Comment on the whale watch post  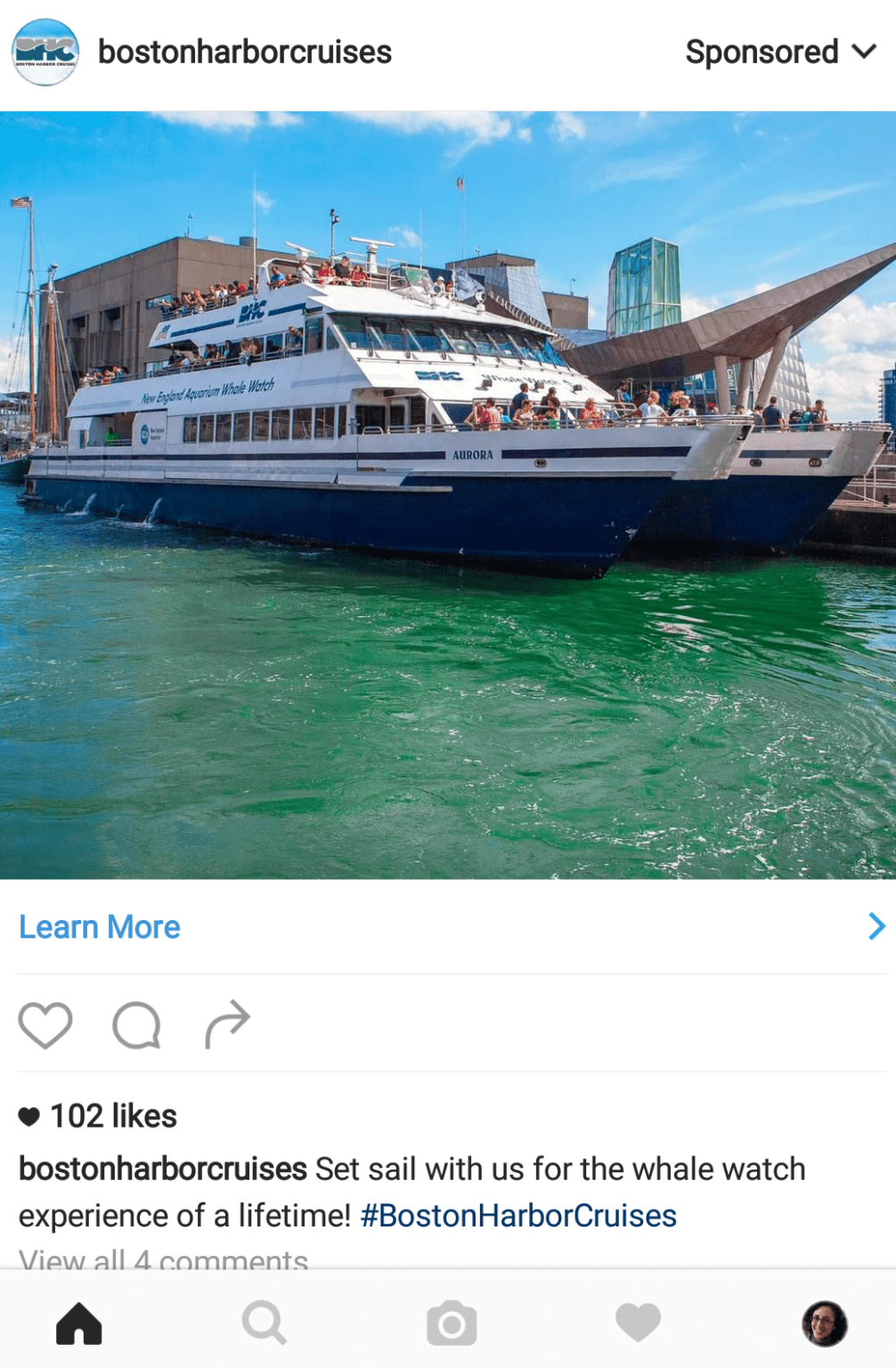(x=136, y=1025)
